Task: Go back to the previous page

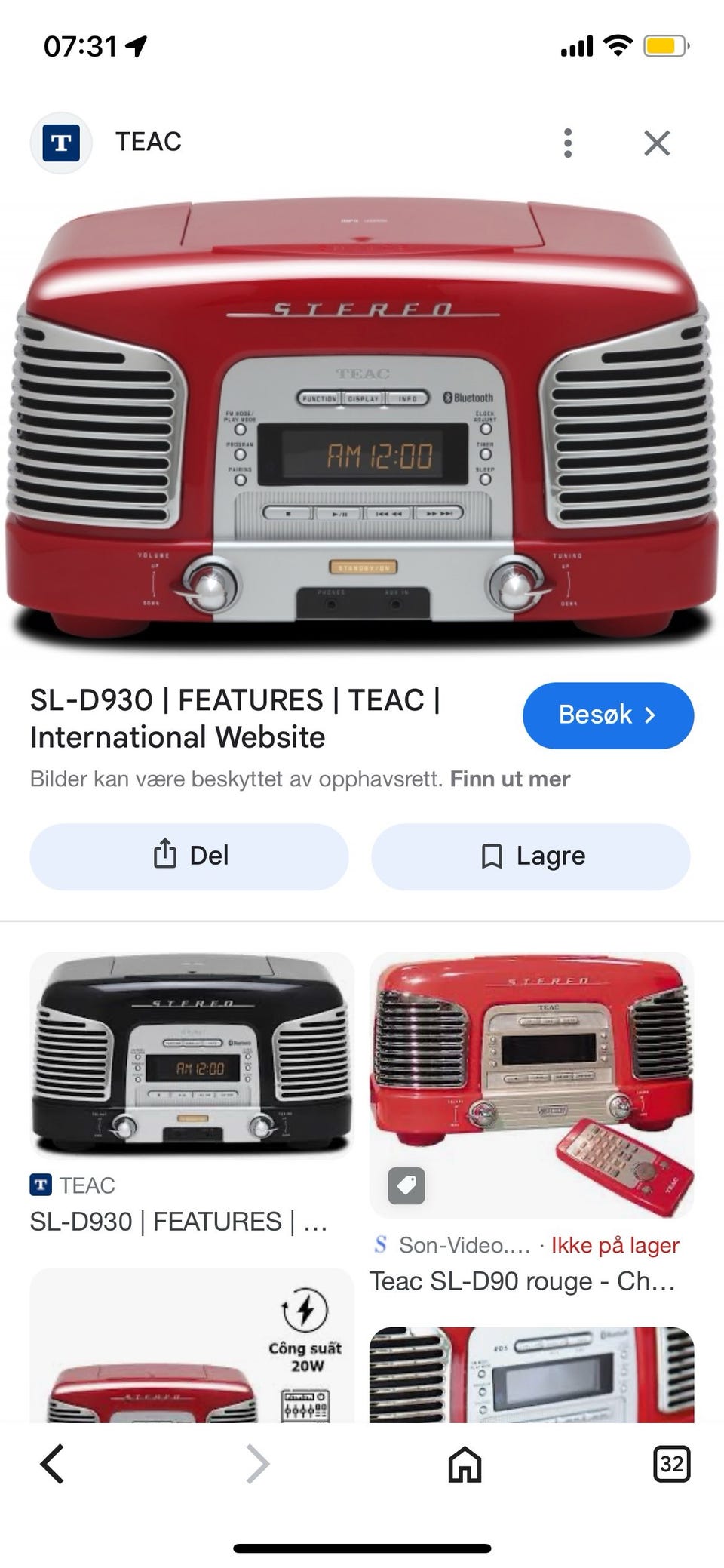Action: 52,1464
